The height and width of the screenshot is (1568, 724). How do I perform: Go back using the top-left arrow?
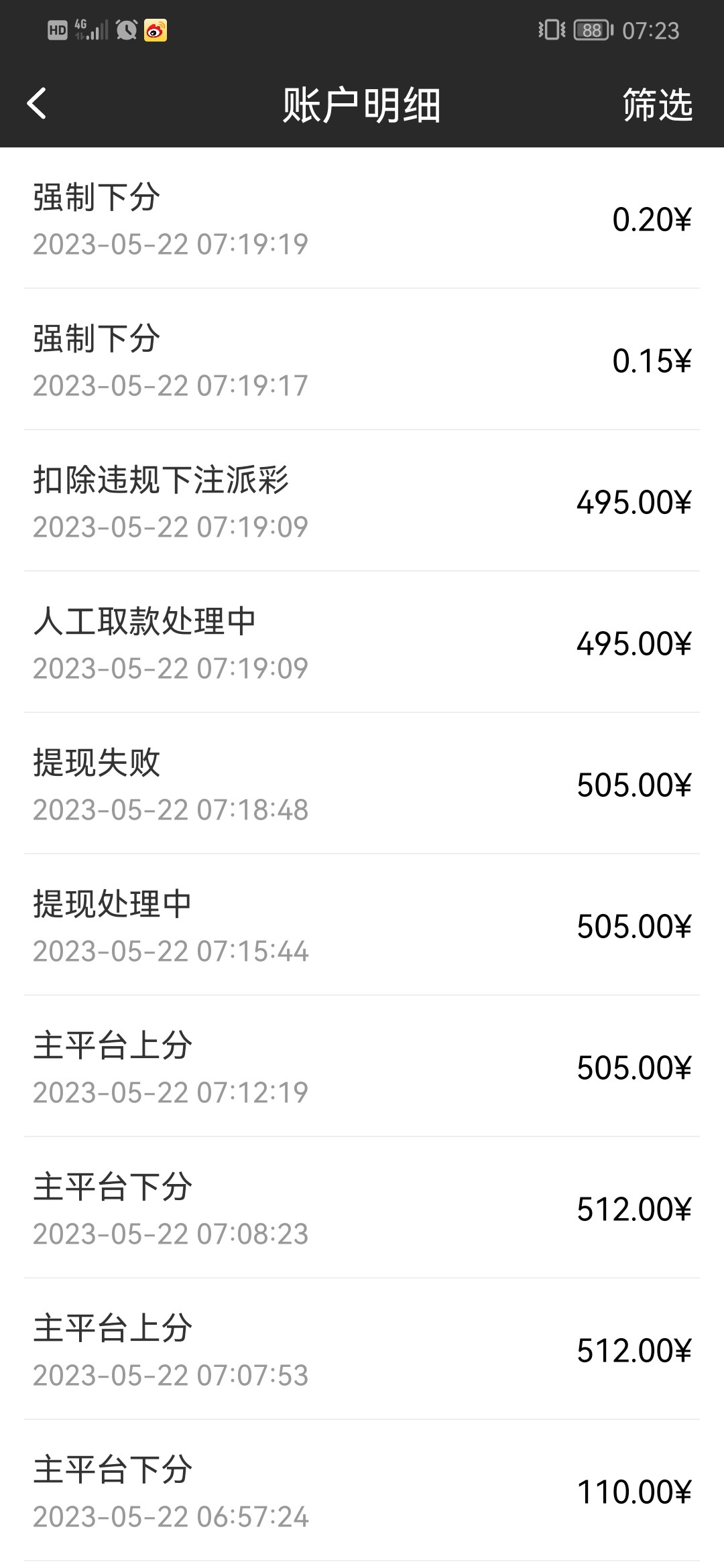(x=37, y=104)
